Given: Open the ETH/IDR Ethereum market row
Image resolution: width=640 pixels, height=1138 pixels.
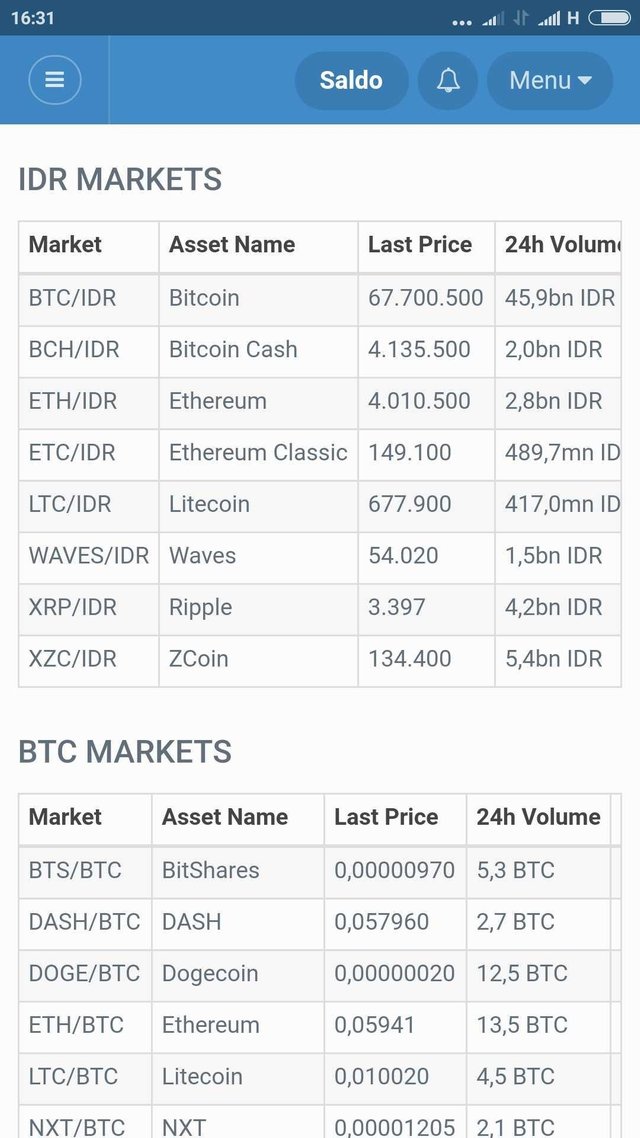Looking at the screenshot, I should pyautogui.click(x=320, y=401).
